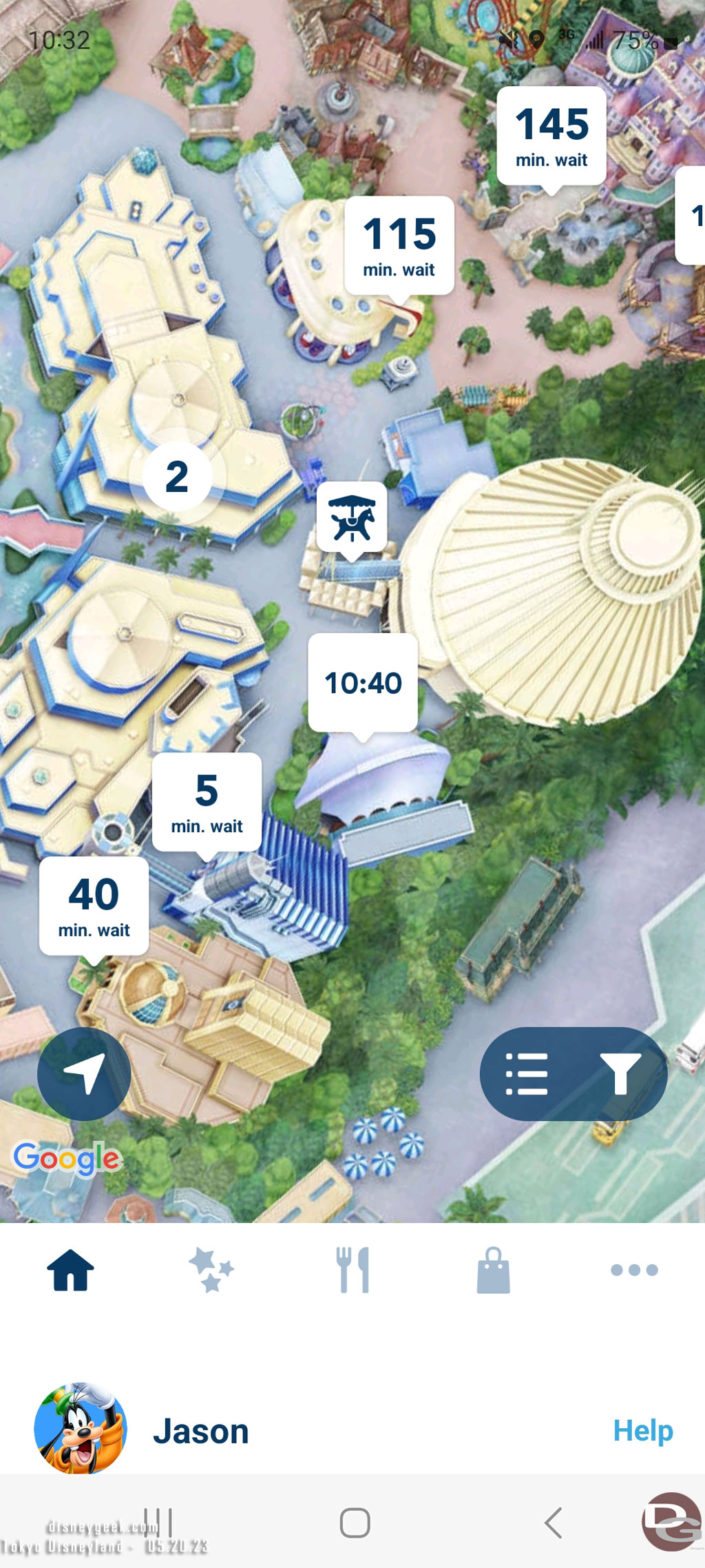Open the dining tab

coord(352,1270)
